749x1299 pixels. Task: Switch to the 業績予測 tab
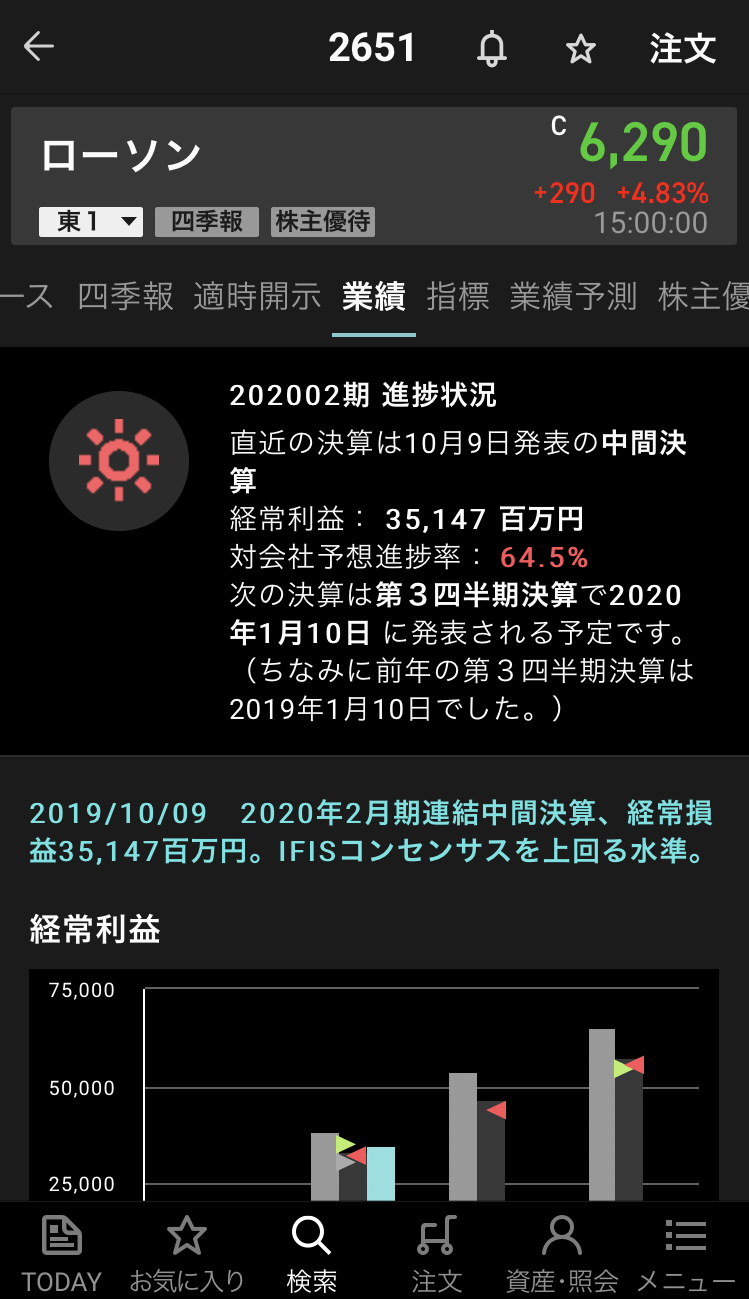573,296
